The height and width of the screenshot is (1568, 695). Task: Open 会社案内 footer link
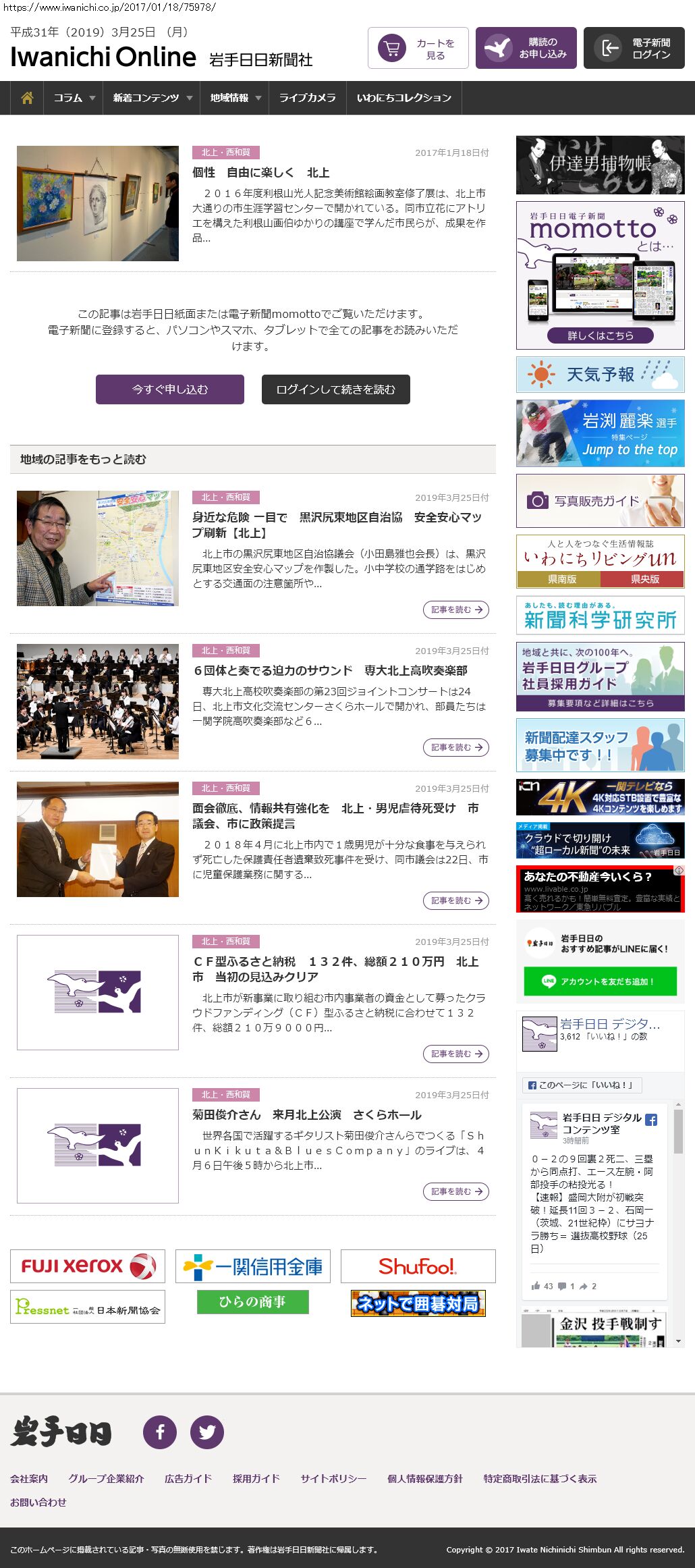(x=29, y=1478)
